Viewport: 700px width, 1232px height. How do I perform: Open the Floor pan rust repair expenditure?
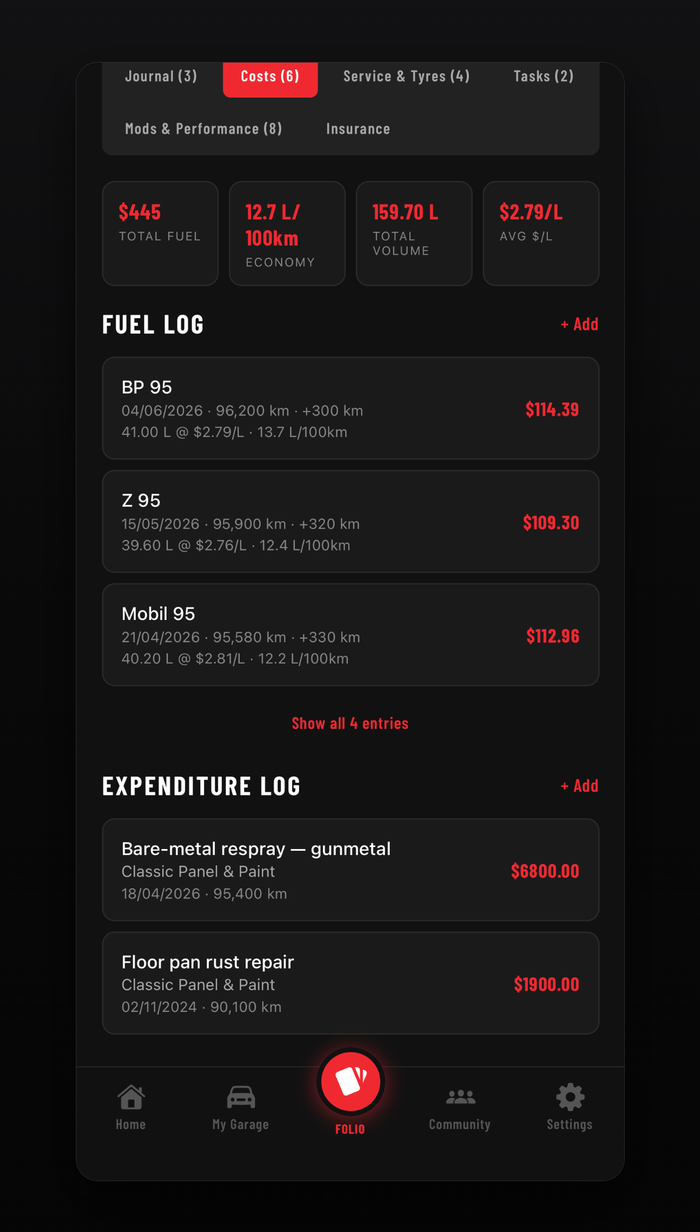click(351, 983)
